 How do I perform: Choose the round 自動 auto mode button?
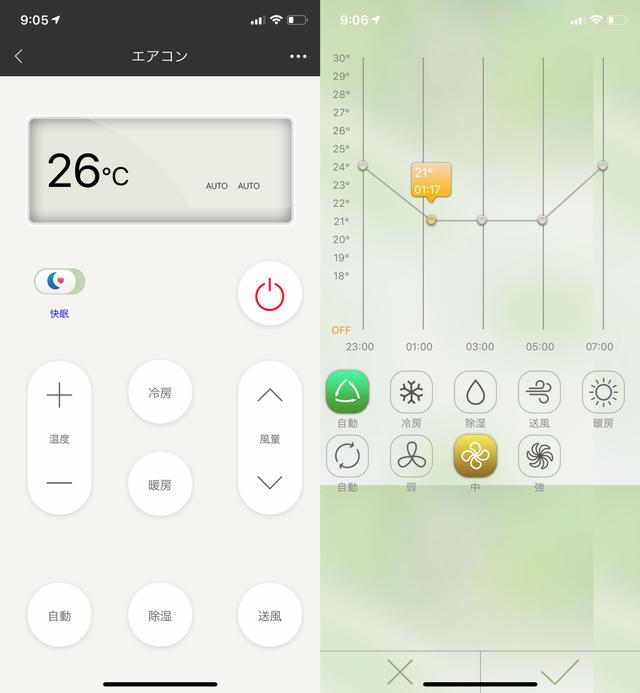[59, 616]
